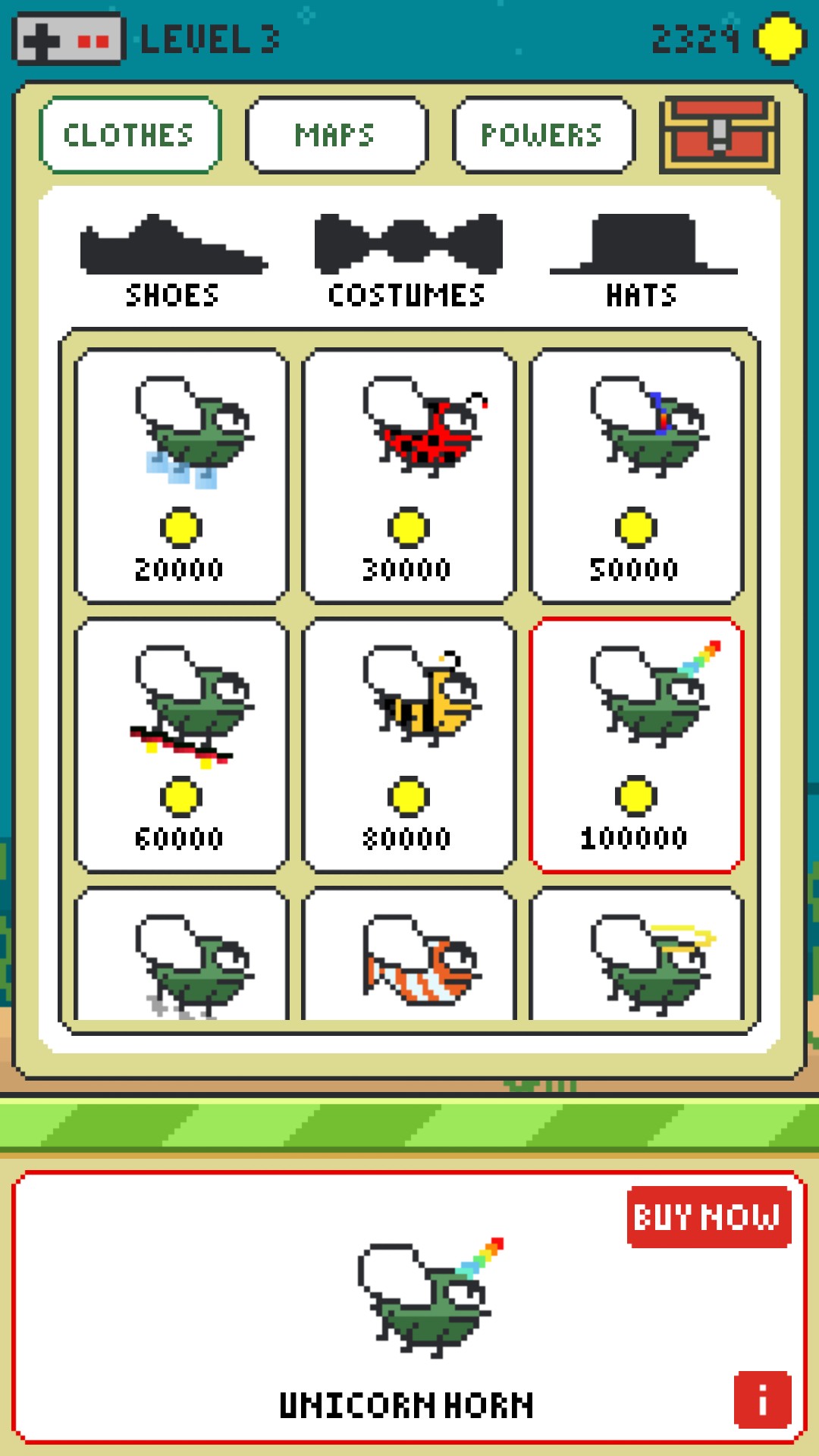Select the orange striped fish costume

point(409,955)
